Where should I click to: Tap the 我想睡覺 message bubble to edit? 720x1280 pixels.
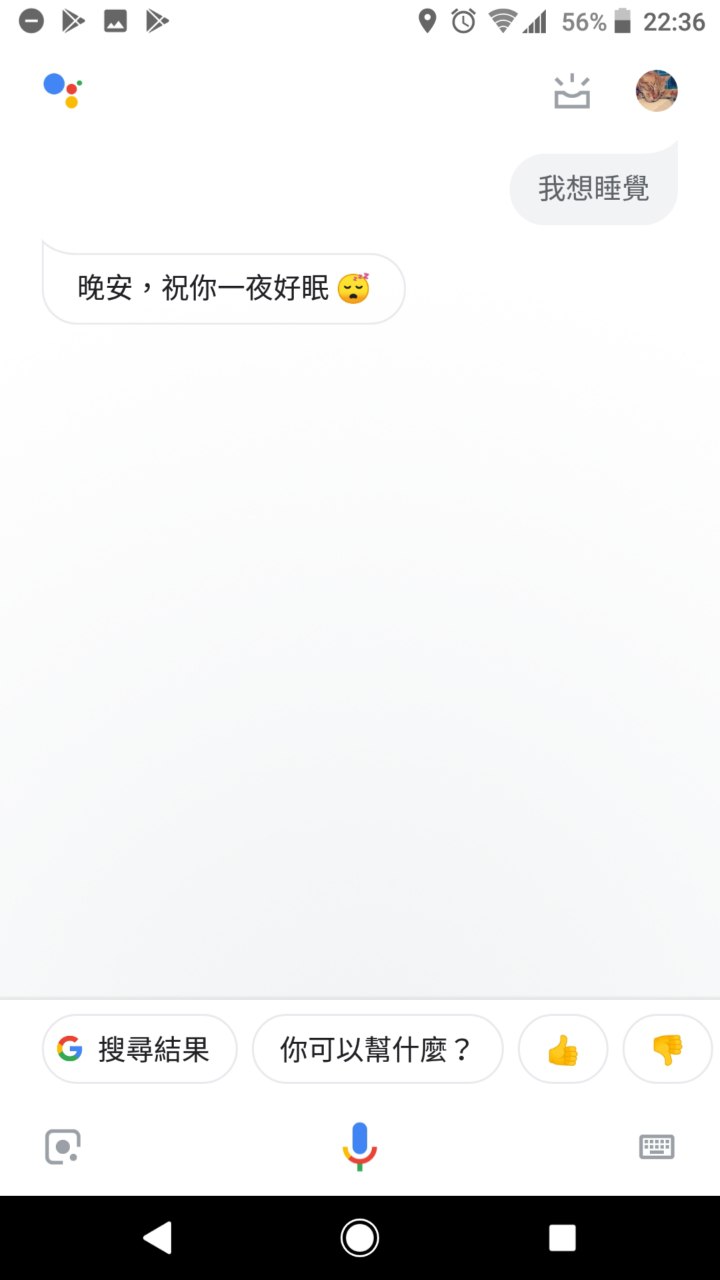tap(594, 188)
